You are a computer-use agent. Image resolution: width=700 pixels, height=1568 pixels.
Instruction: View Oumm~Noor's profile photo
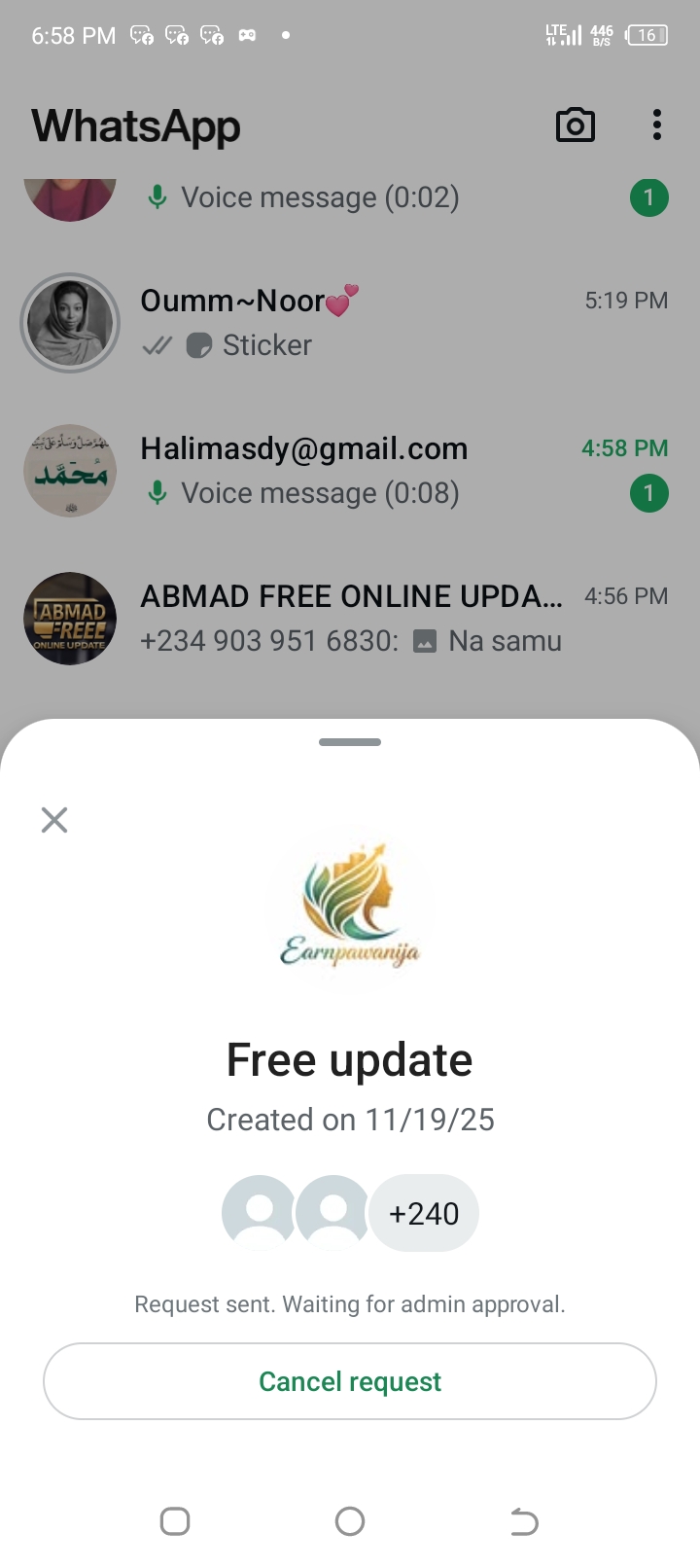click(70, 323)
